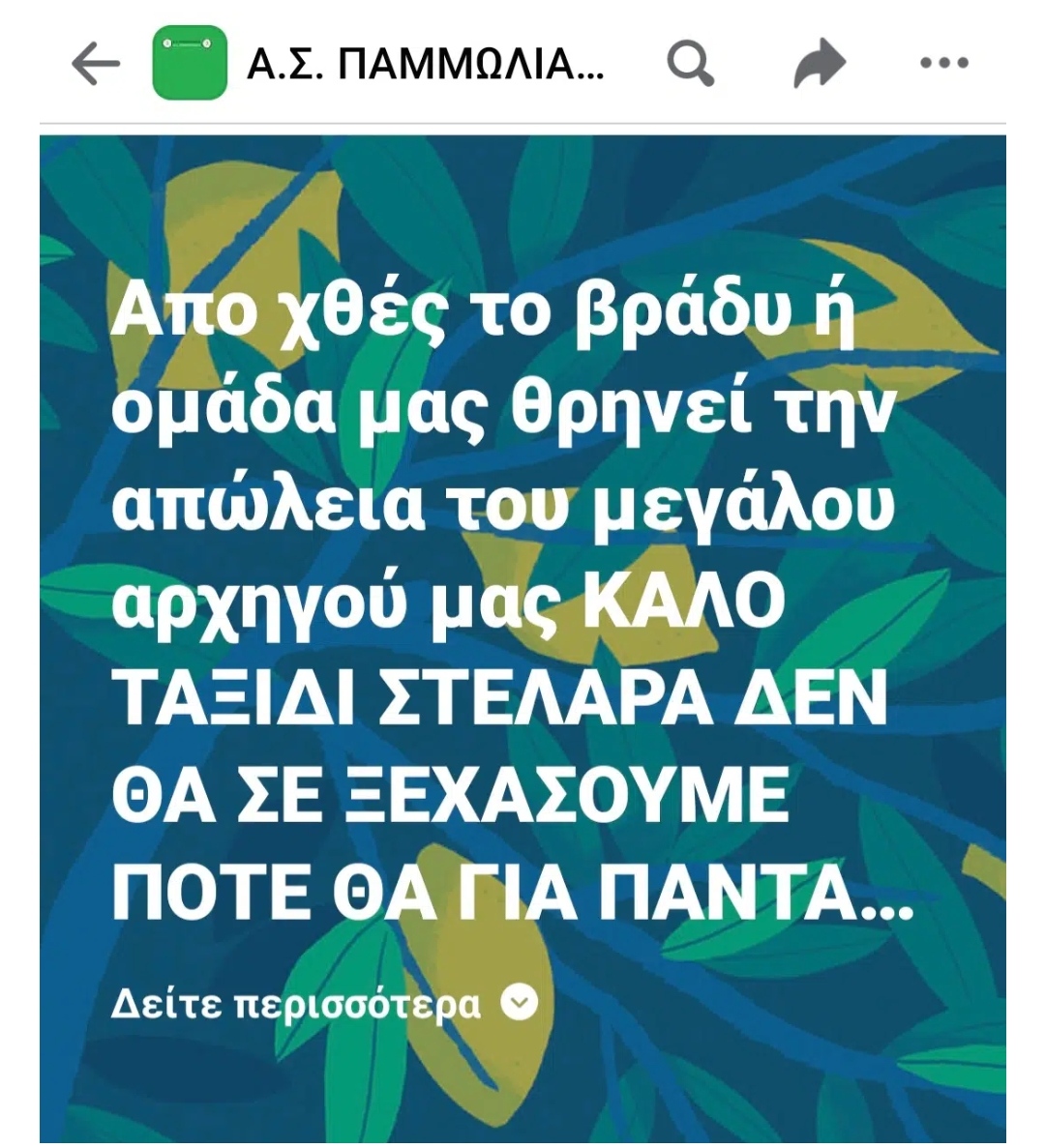This screenshot has width=1045, height=1148.
Task: Open the Α.Σ. ΠΑΜΜΩΛΙΑ page avatar
Action: (190, 63)
